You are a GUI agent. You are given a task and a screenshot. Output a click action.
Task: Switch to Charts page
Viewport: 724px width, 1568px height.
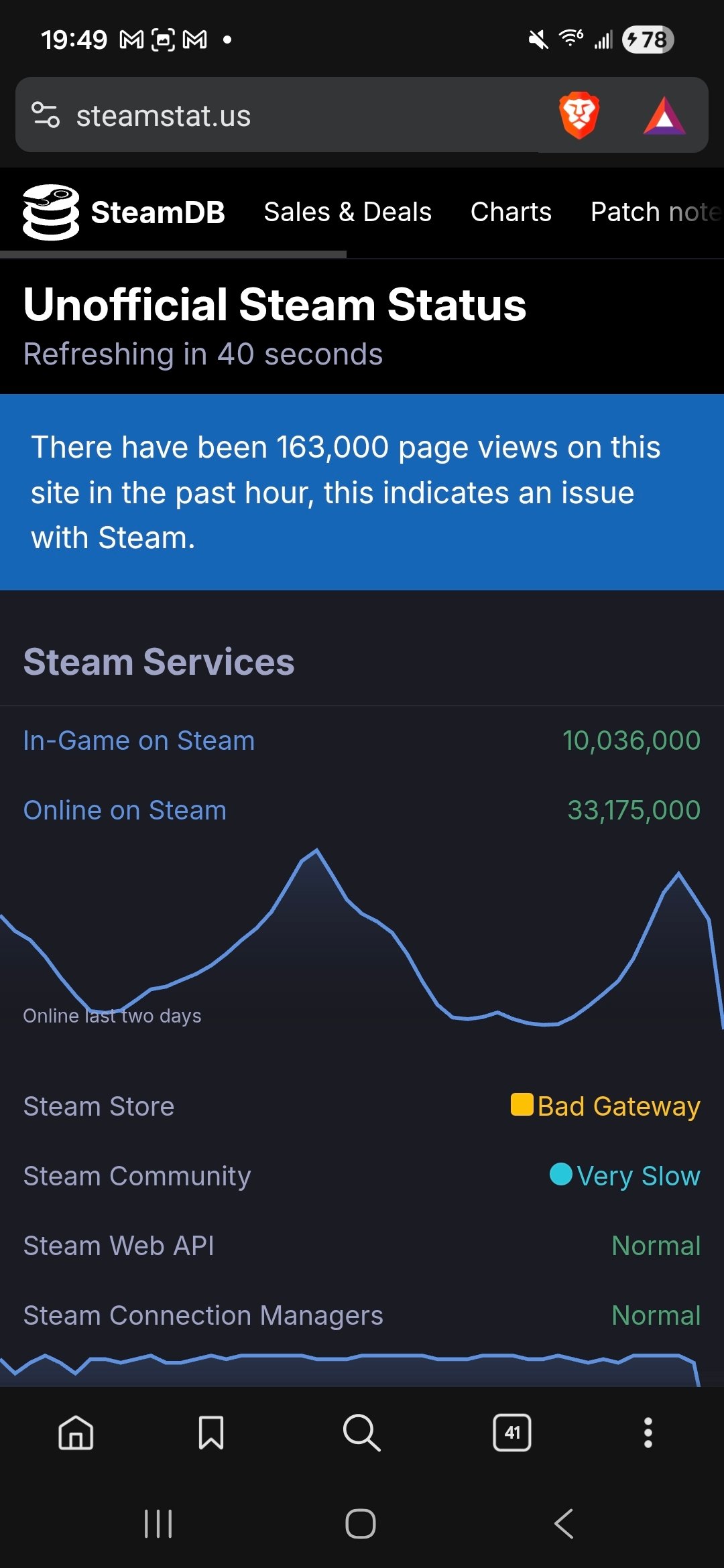coord(511,212)
